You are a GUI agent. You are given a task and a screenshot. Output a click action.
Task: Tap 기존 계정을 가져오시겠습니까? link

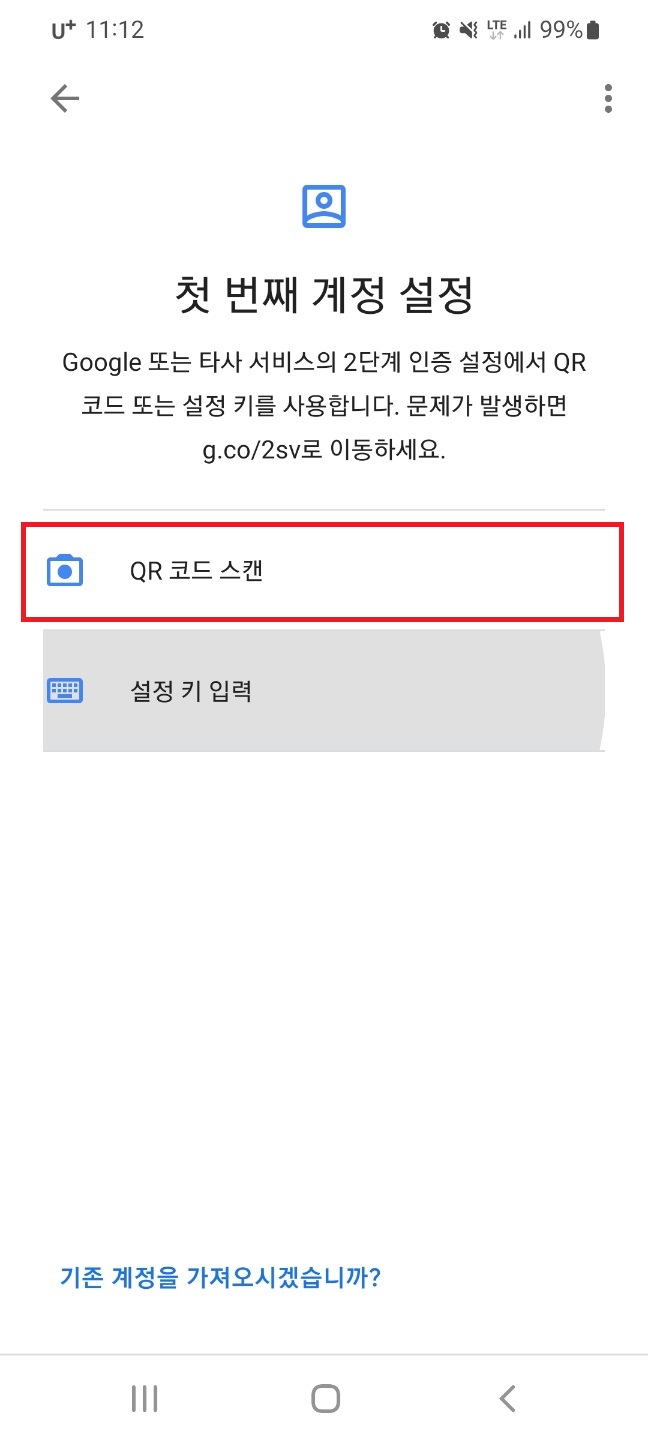coord(220,1277)
